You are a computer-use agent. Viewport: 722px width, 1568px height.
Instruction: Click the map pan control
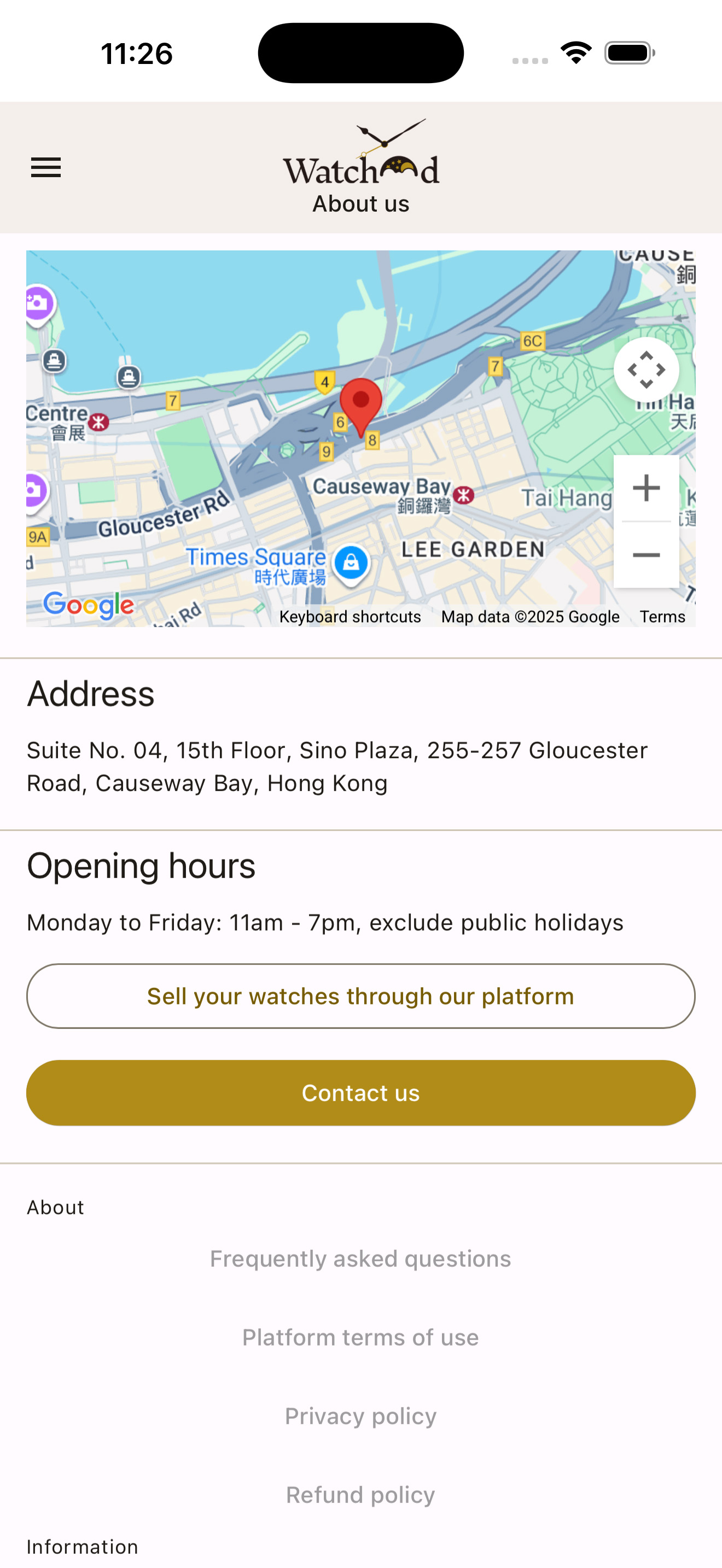click(647, 369)
